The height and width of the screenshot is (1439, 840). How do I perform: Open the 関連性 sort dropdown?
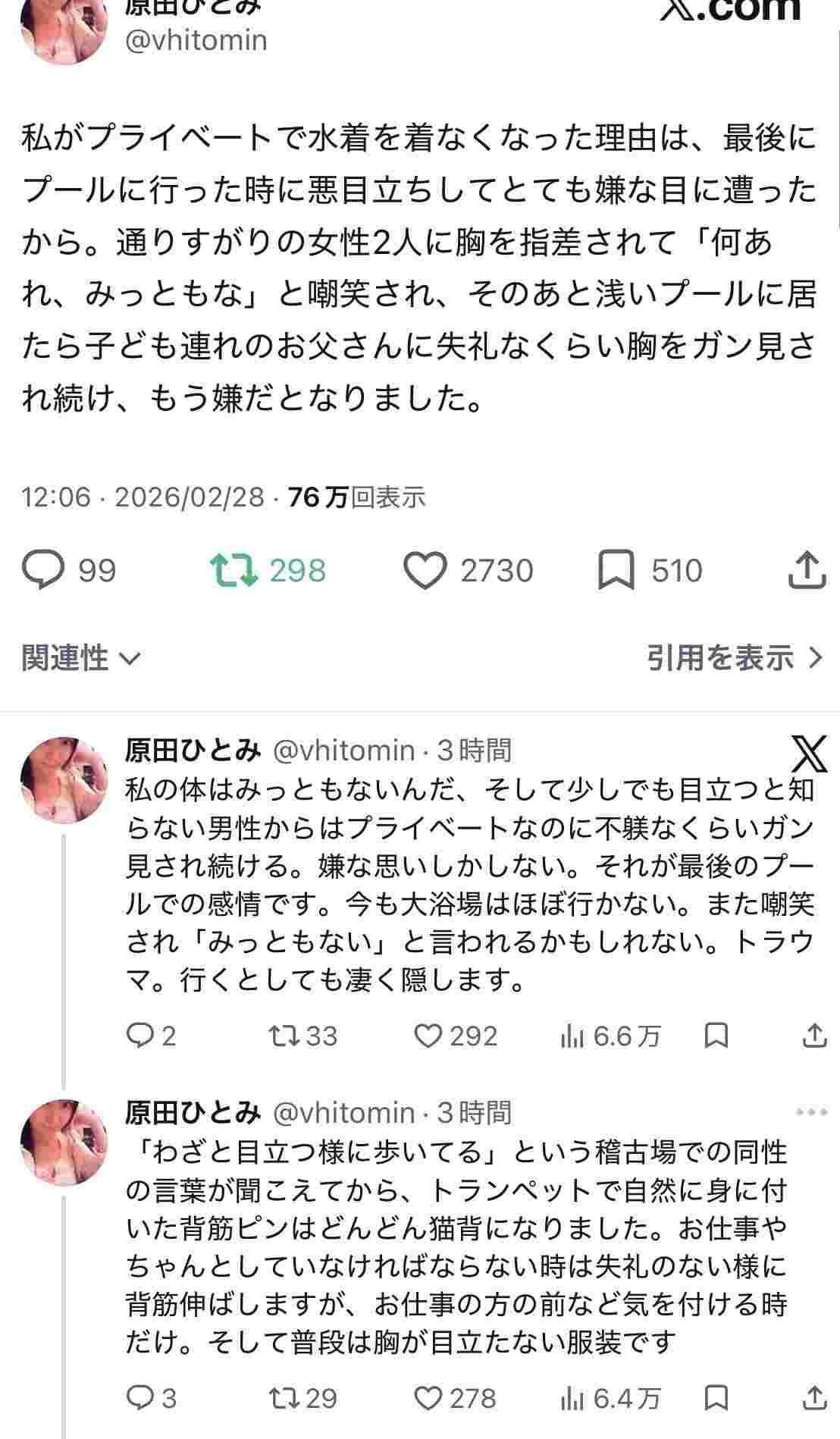[81, 657]
